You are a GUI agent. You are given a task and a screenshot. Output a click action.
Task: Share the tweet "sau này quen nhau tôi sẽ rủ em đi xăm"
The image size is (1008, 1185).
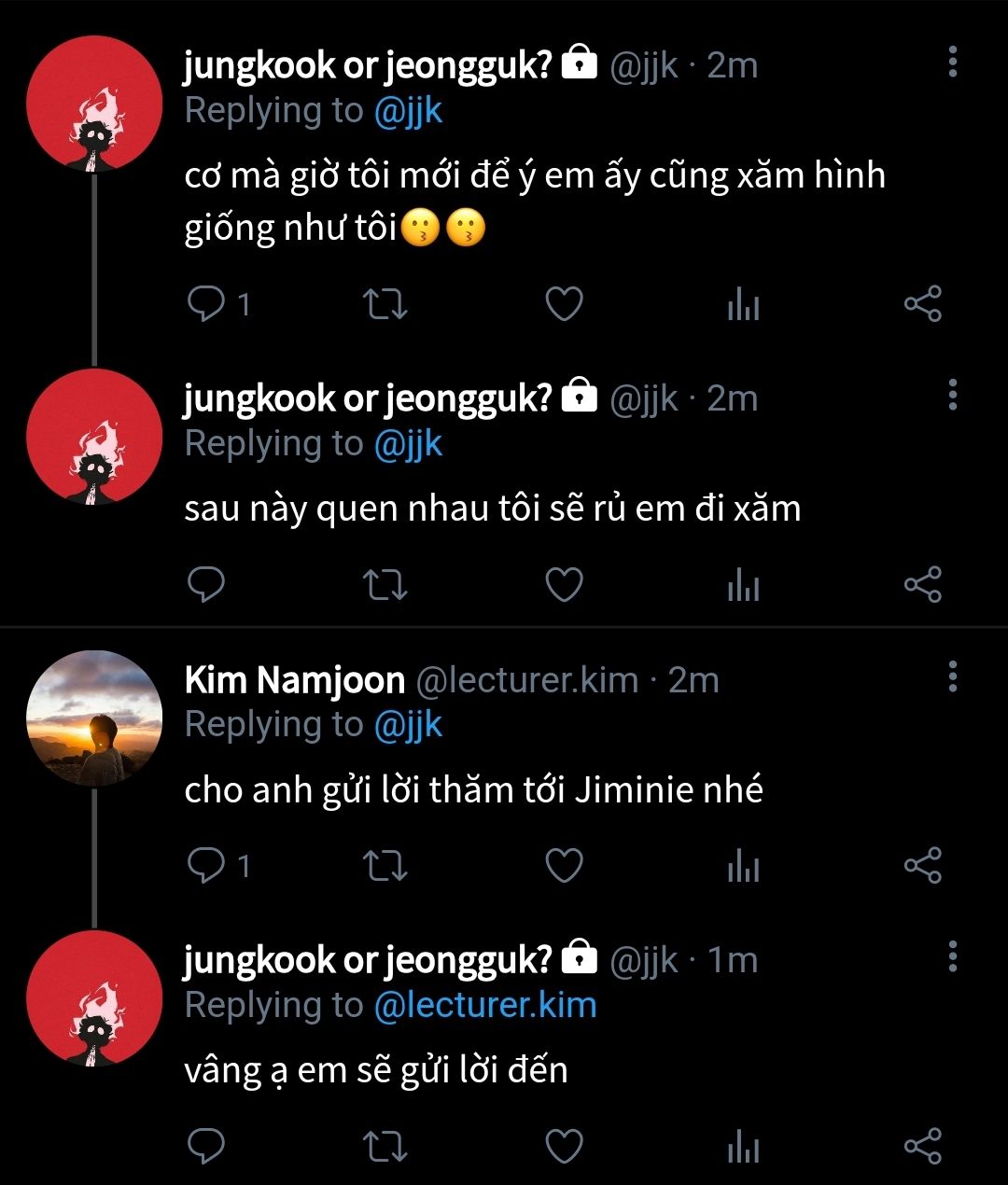(x=923, y=585)
